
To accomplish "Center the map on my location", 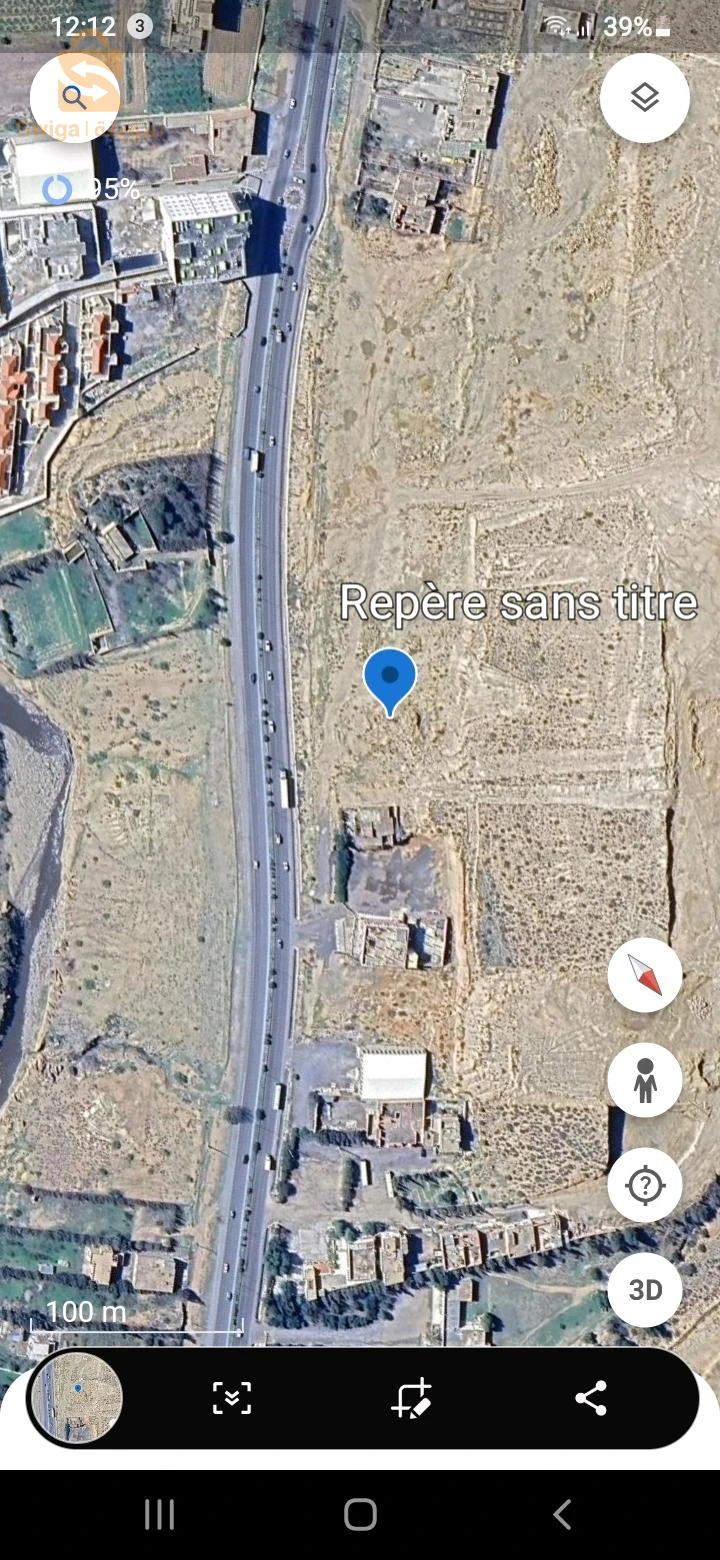I will click(x=645, y=1185).
